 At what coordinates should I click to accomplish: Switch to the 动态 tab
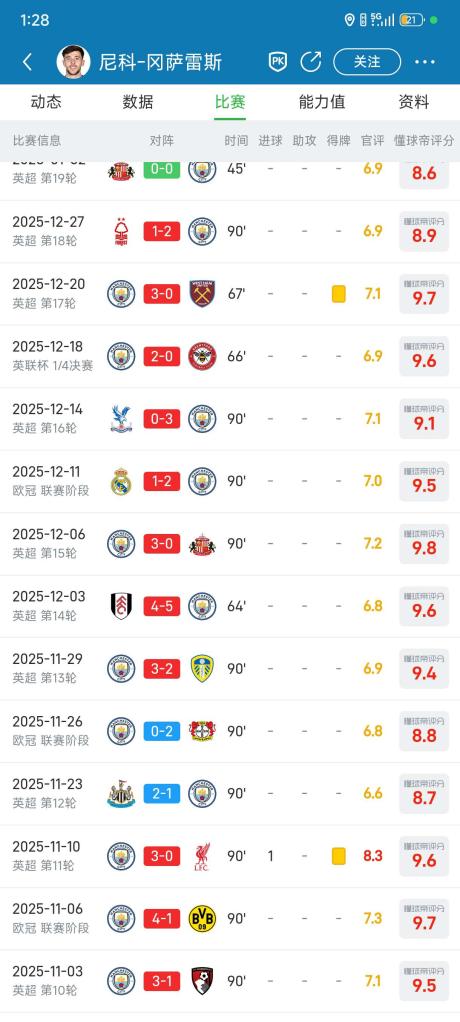click(x=46, y=102)
